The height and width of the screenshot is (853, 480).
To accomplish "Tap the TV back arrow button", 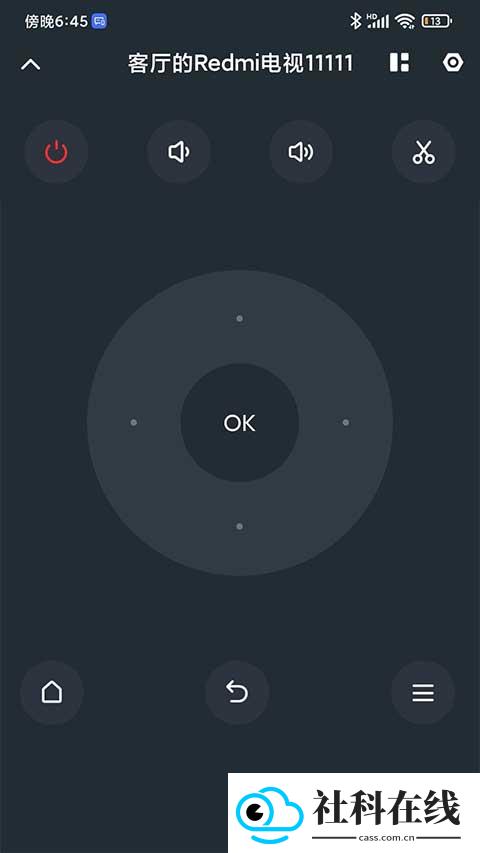I will click(237, 693).
